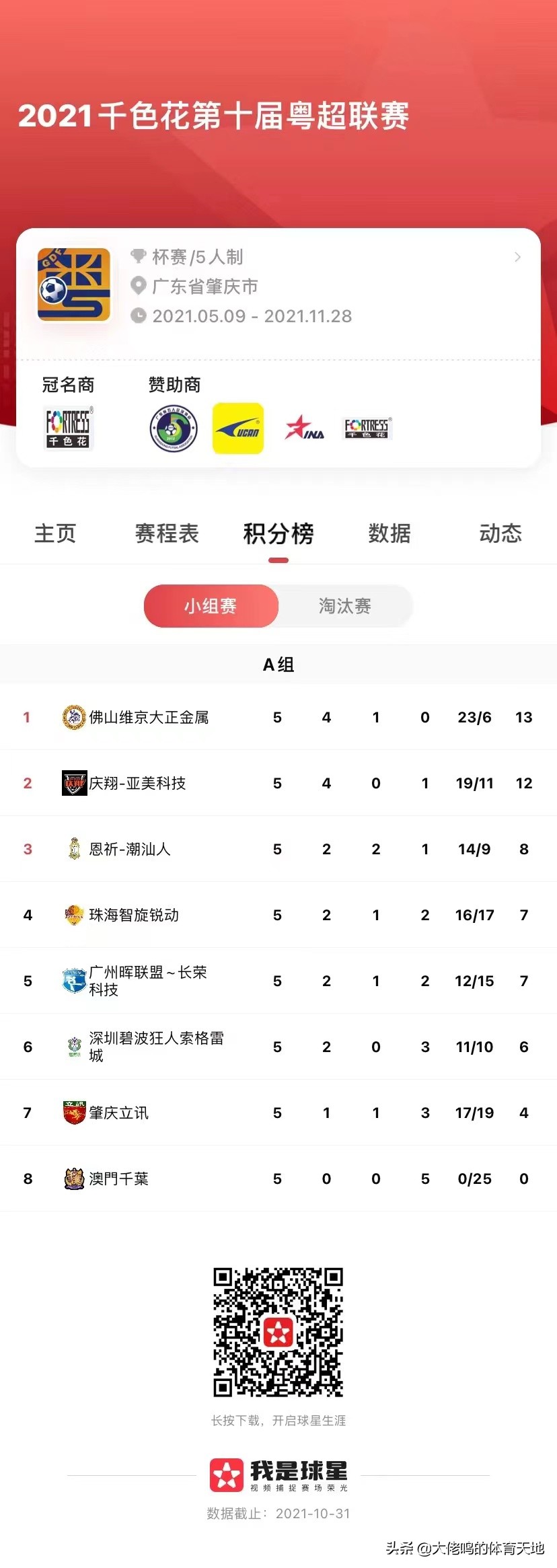Select the UCAN sponsor logo
Viewport: 557px width, 1568px height.
[x=238, y=428]
